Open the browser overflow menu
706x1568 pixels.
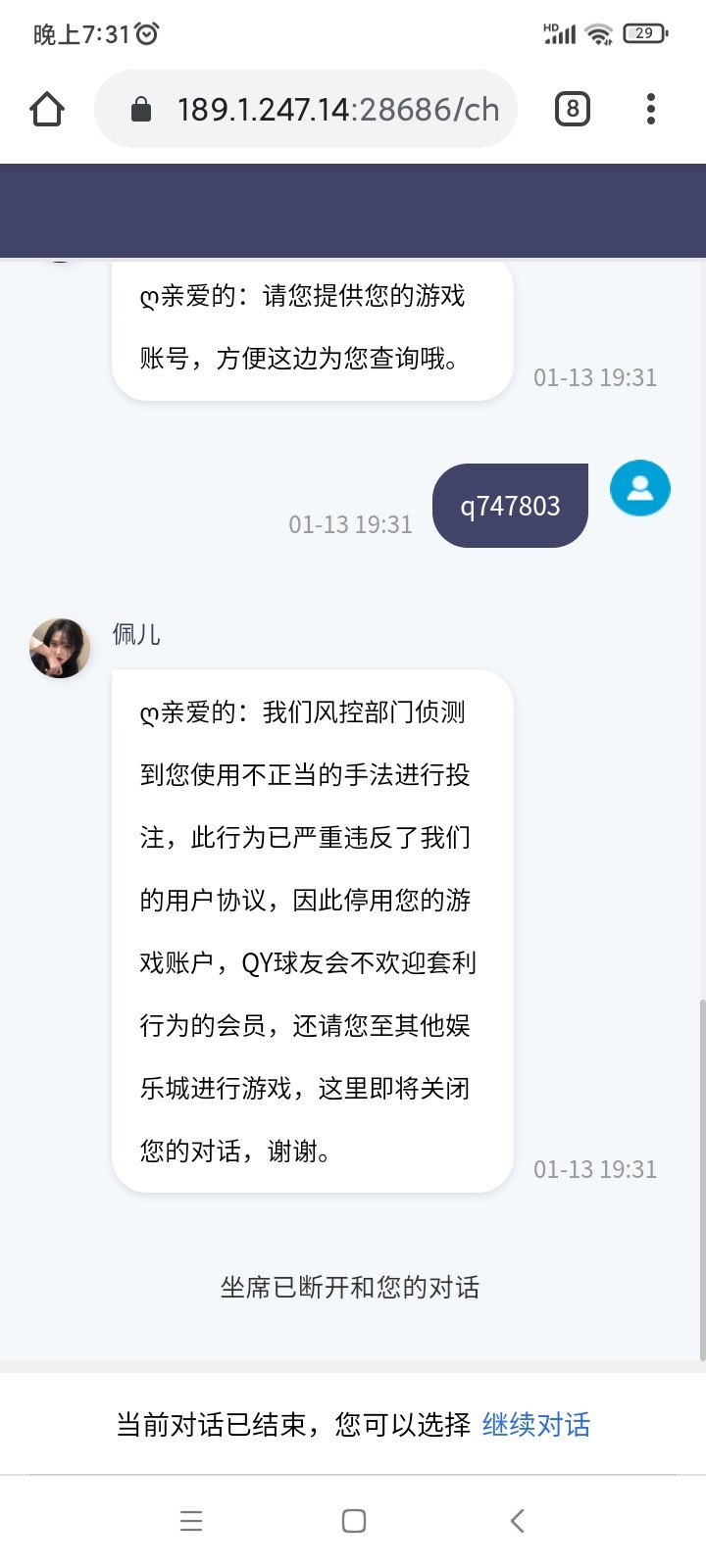pyautogui.click(x=650, y=109)
